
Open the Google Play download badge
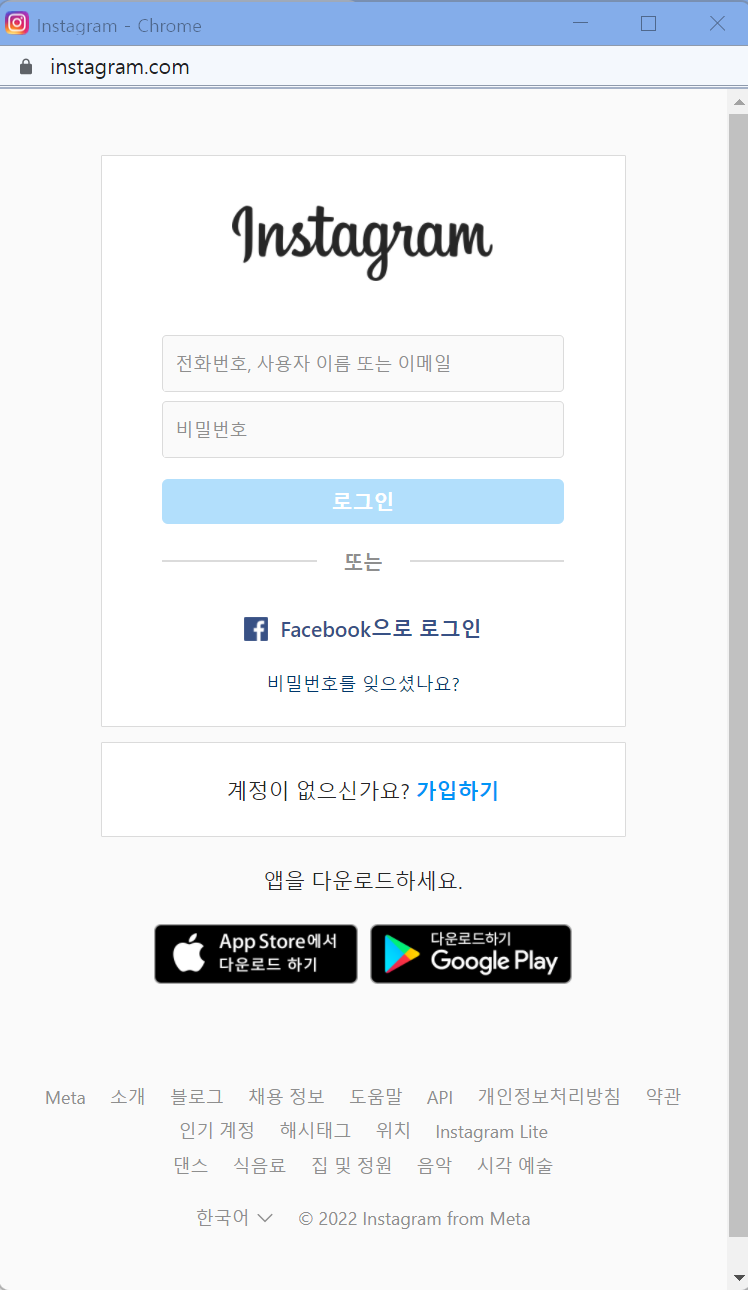point(471,954)
